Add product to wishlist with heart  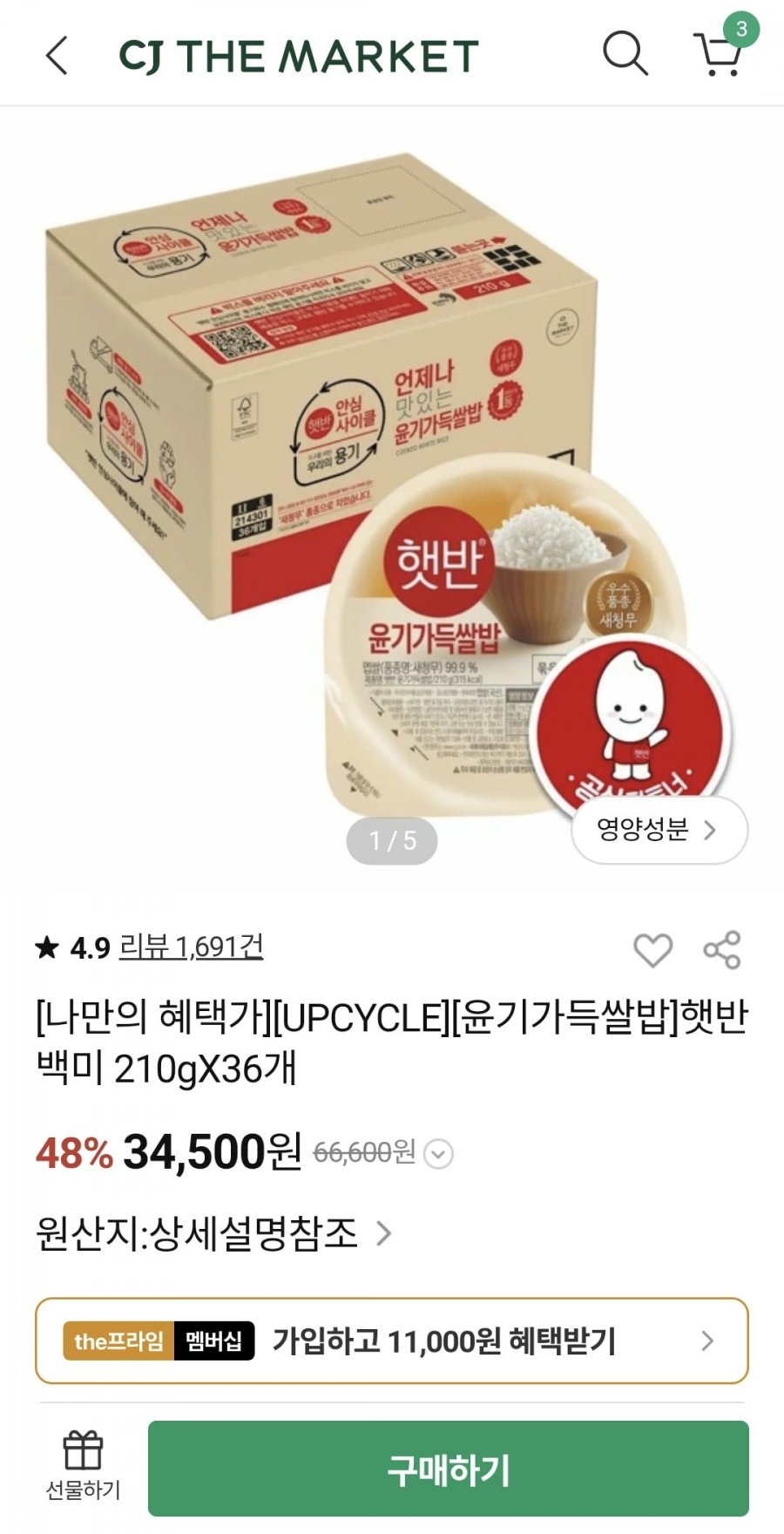click(x=652, y=949)
